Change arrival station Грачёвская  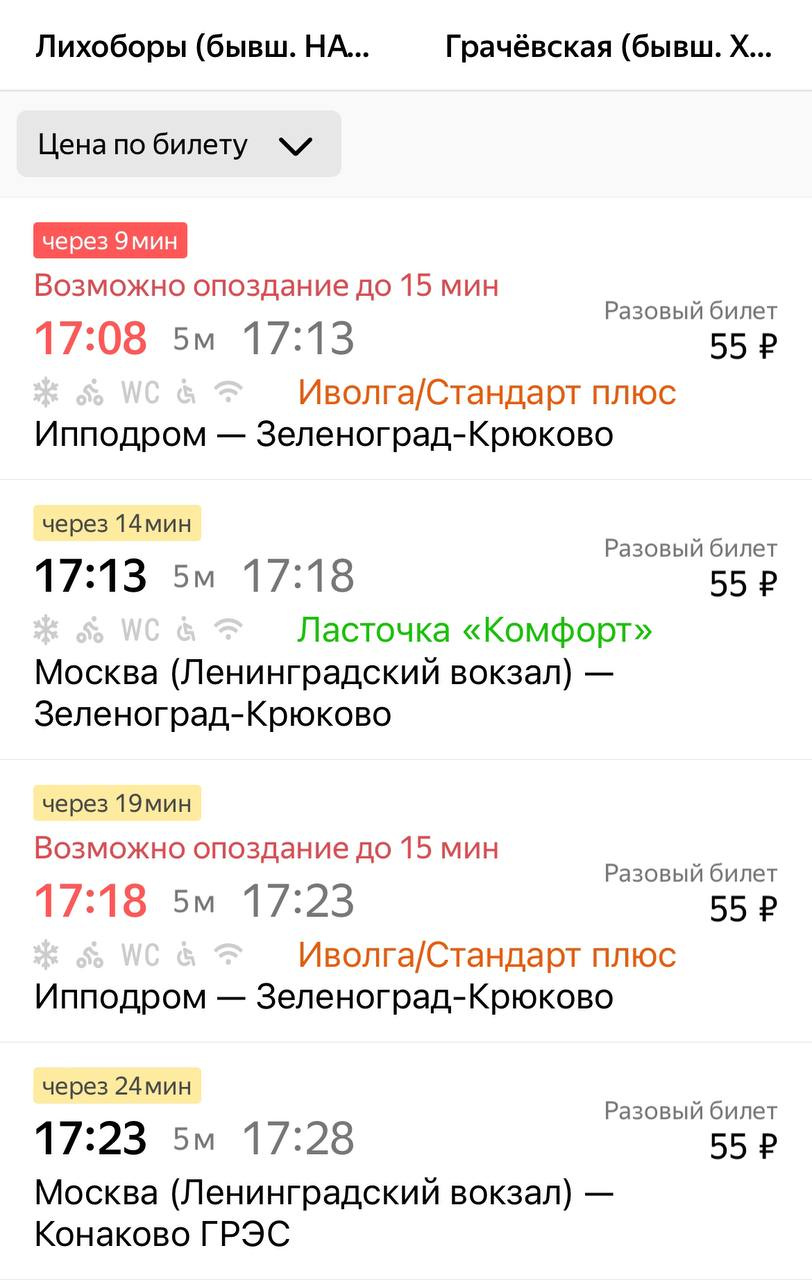(x=608, y=47)
